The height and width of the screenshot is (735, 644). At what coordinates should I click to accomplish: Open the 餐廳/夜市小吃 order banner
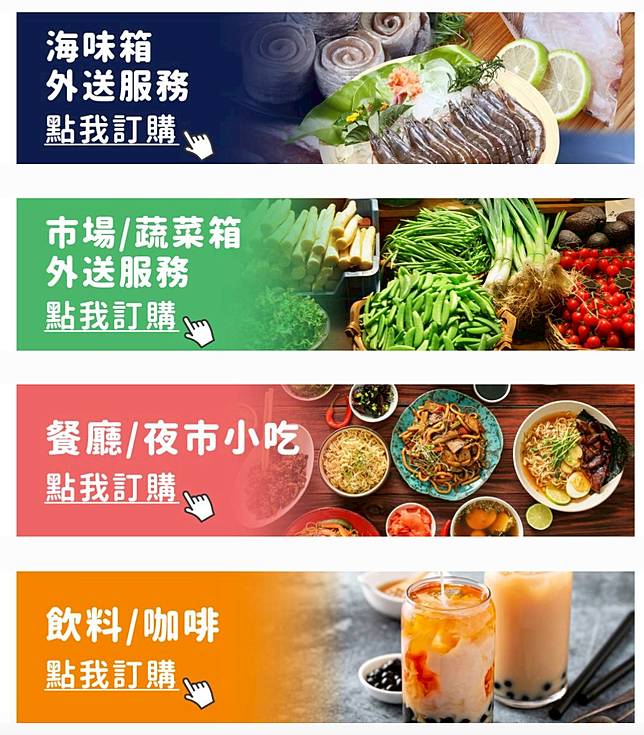(x=112, y=489)
